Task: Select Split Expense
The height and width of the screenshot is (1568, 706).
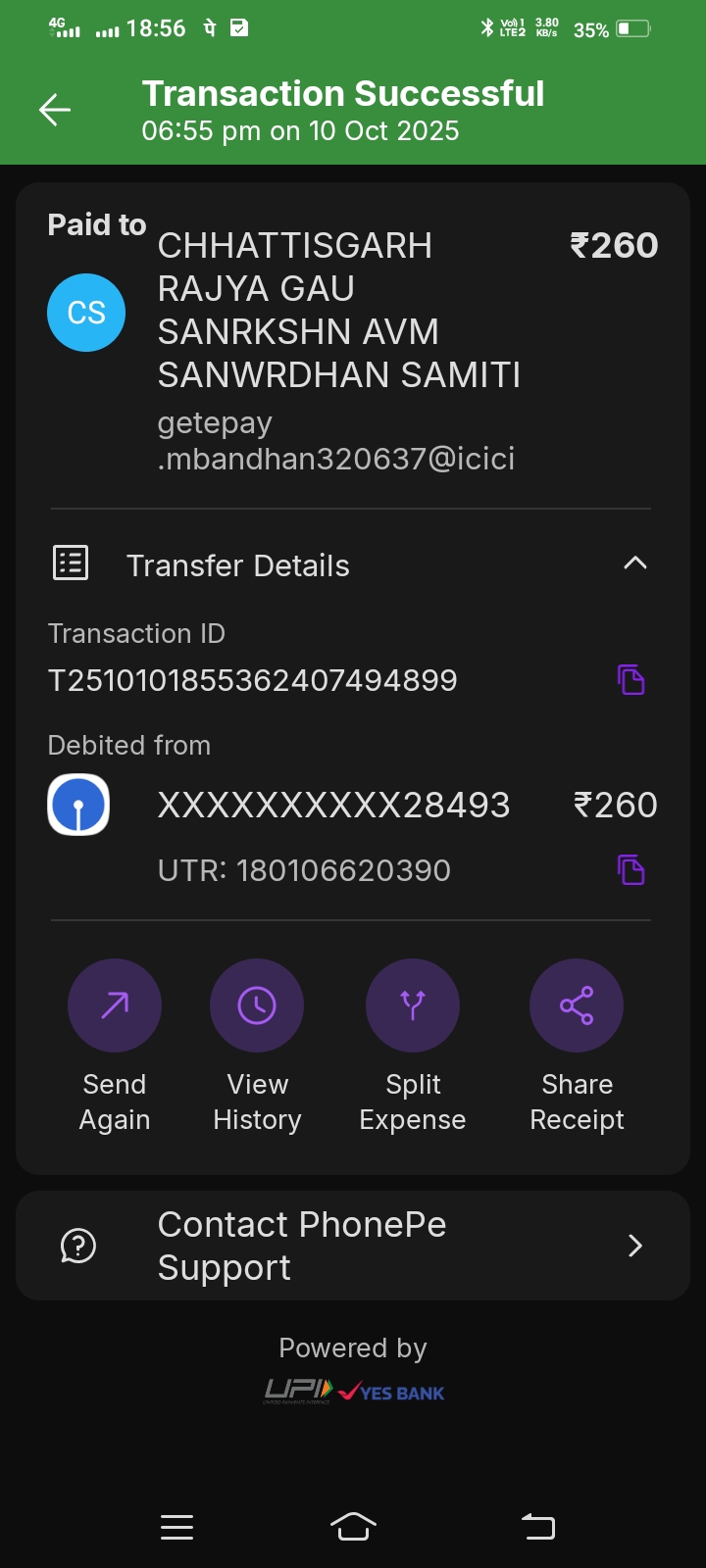Action: click(413, 1005)
